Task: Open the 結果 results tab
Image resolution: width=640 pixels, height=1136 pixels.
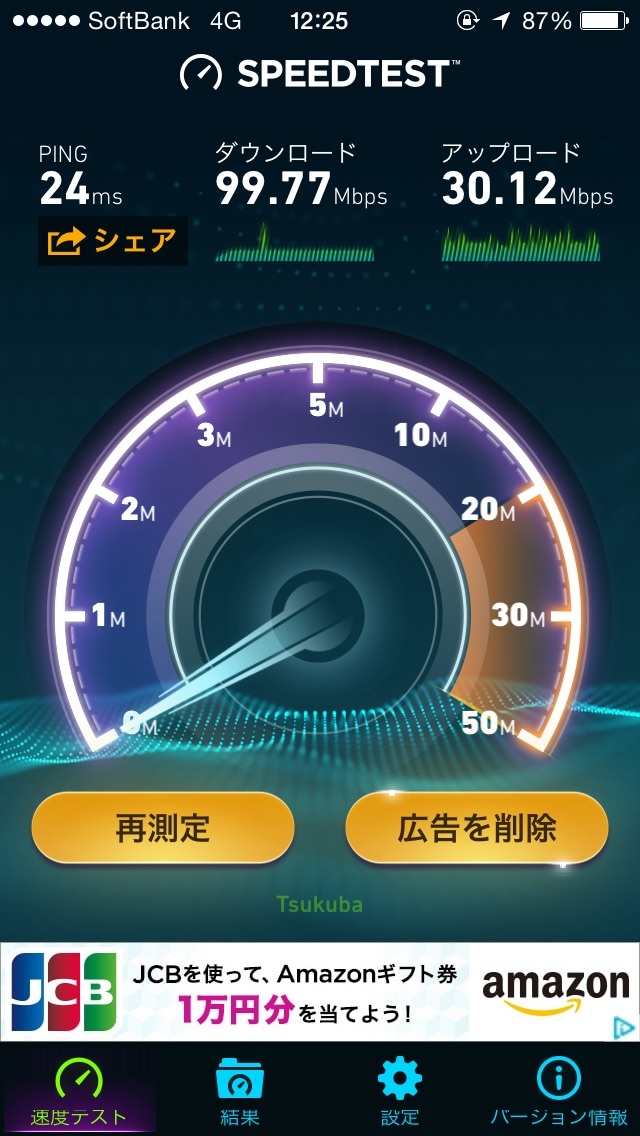Action: (239, 1090)
